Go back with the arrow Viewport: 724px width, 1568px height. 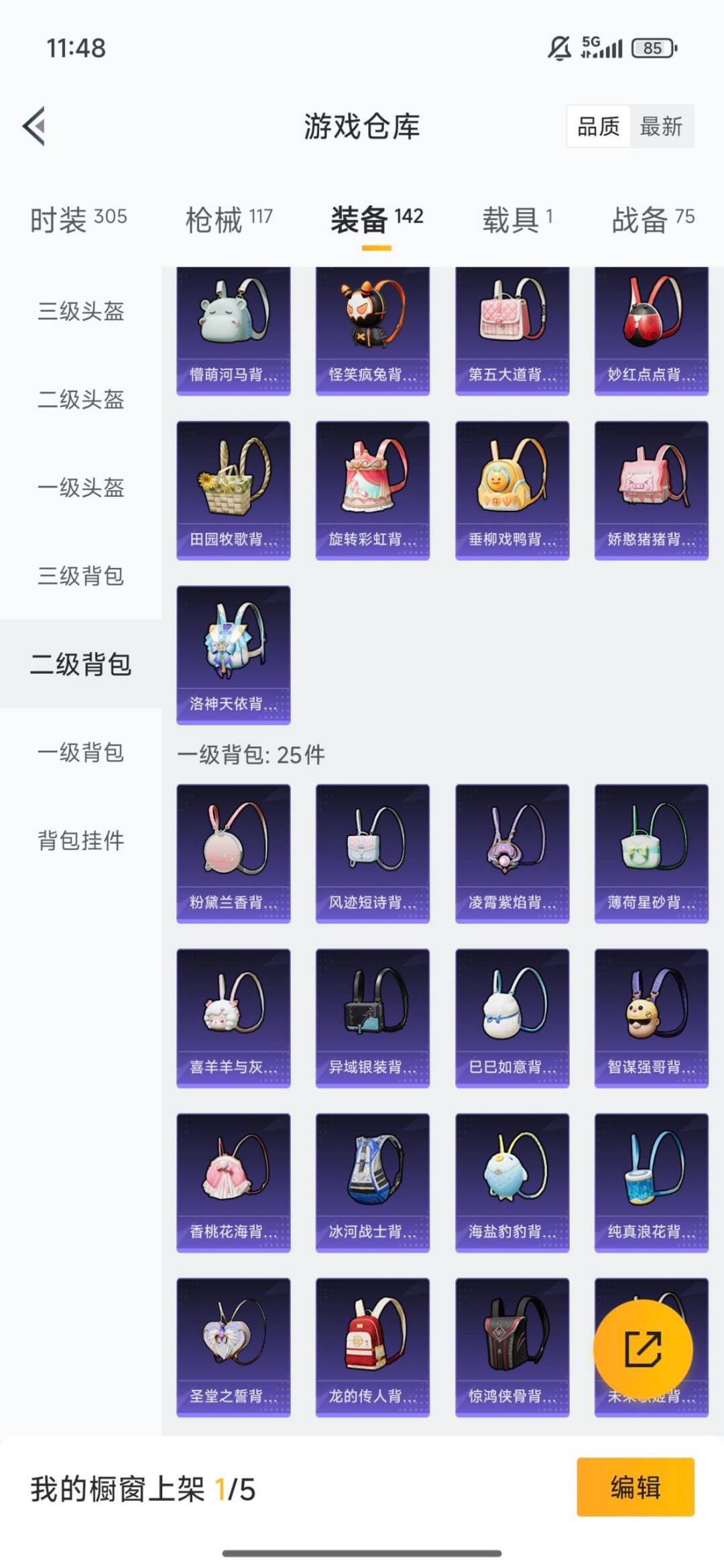click(x=32, y=127)
